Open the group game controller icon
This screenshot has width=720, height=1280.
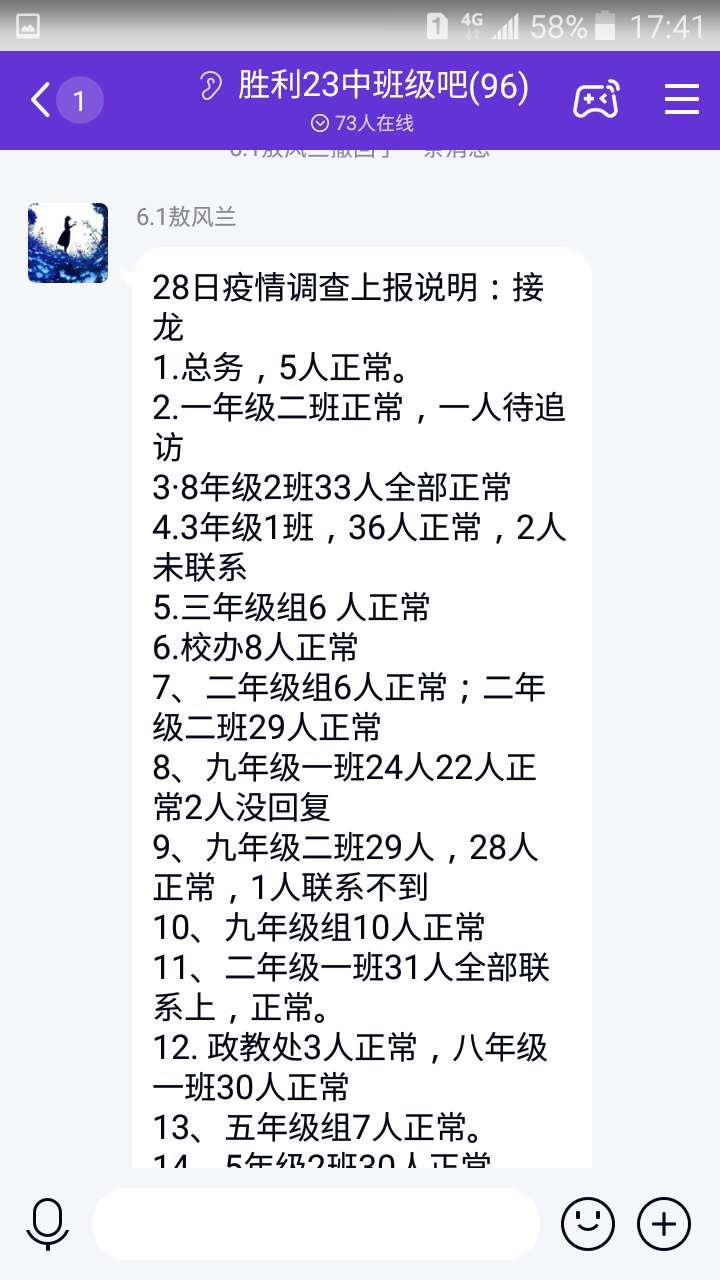[596, 100]
